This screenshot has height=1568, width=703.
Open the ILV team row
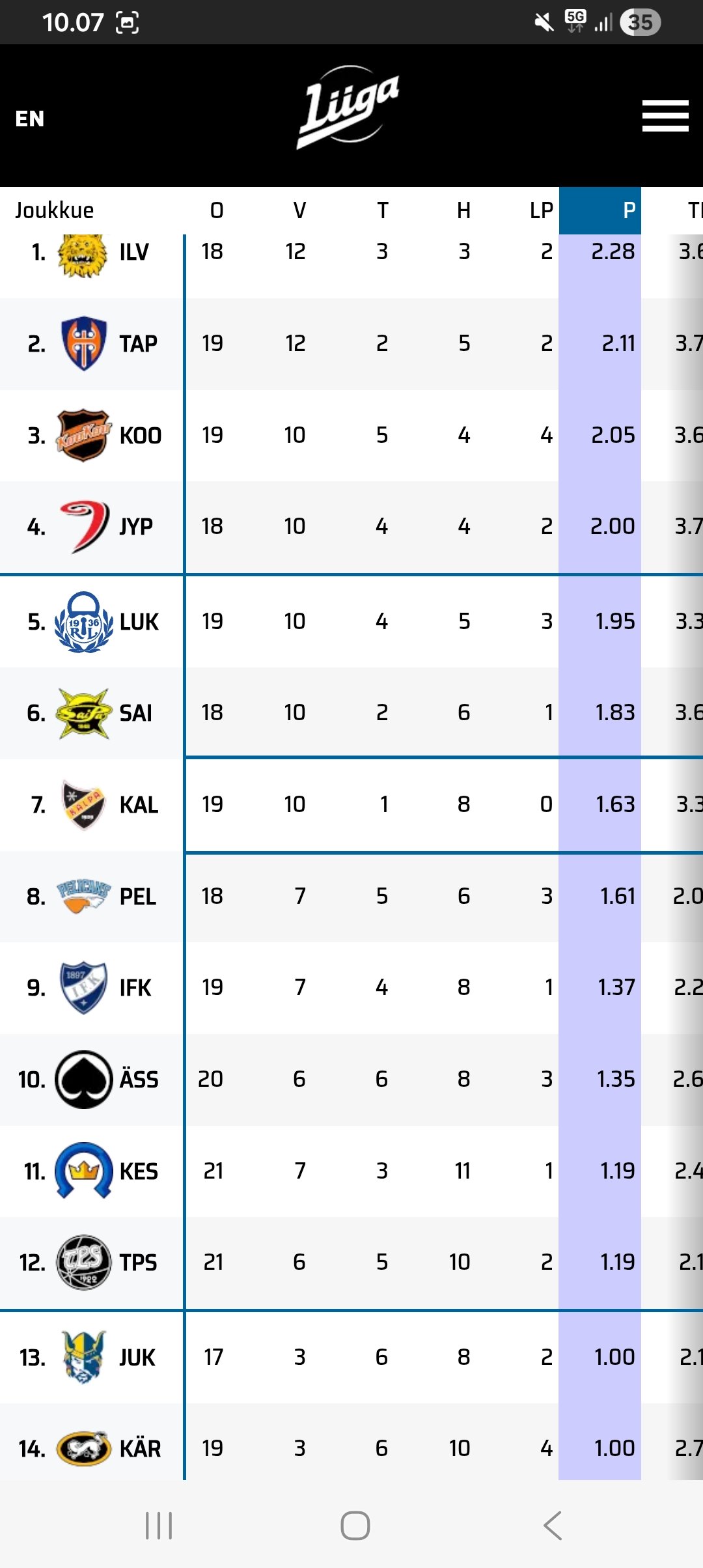[134, 252]
